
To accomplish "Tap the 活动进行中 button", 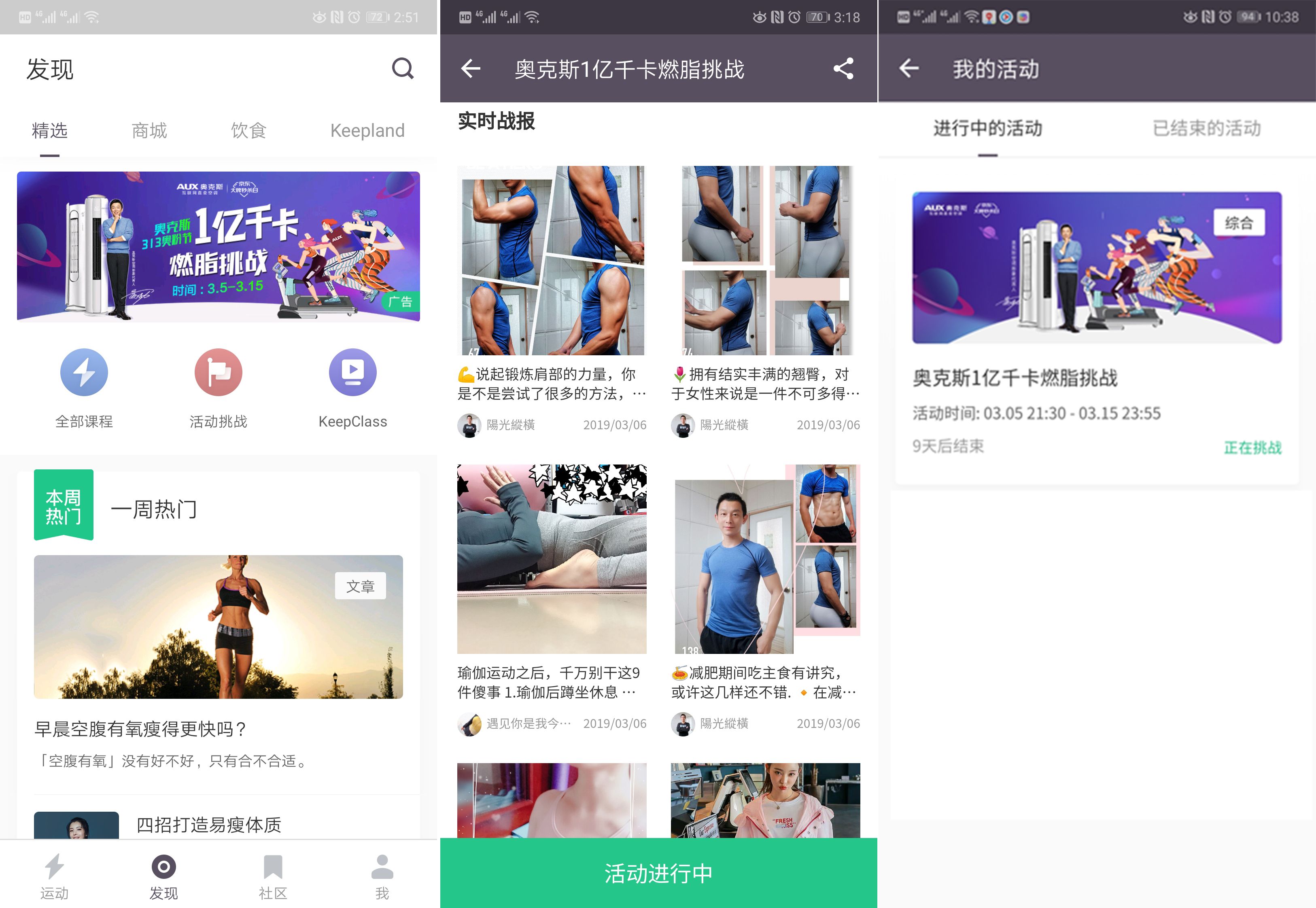I will (x=658, y=873).
